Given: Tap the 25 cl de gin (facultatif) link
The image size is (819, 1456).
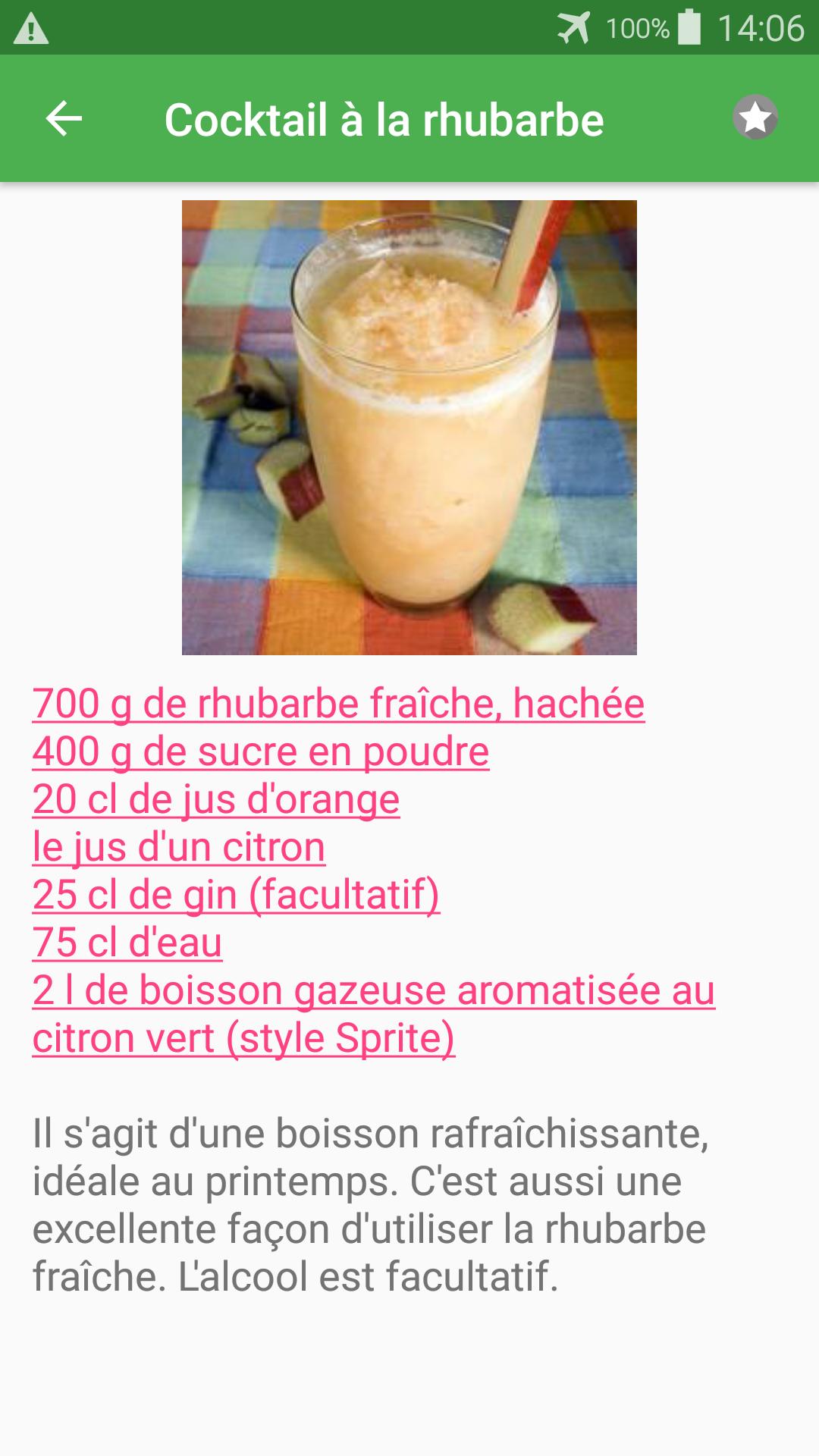Looking at the screenshot, I should coord(236,894).
